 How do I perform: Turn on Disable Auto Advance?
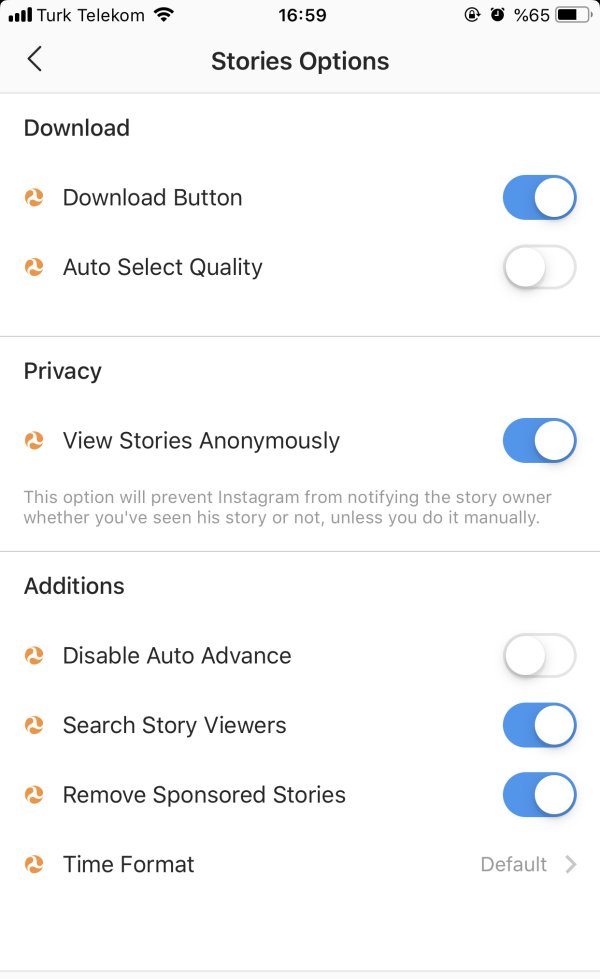point(539,656)
